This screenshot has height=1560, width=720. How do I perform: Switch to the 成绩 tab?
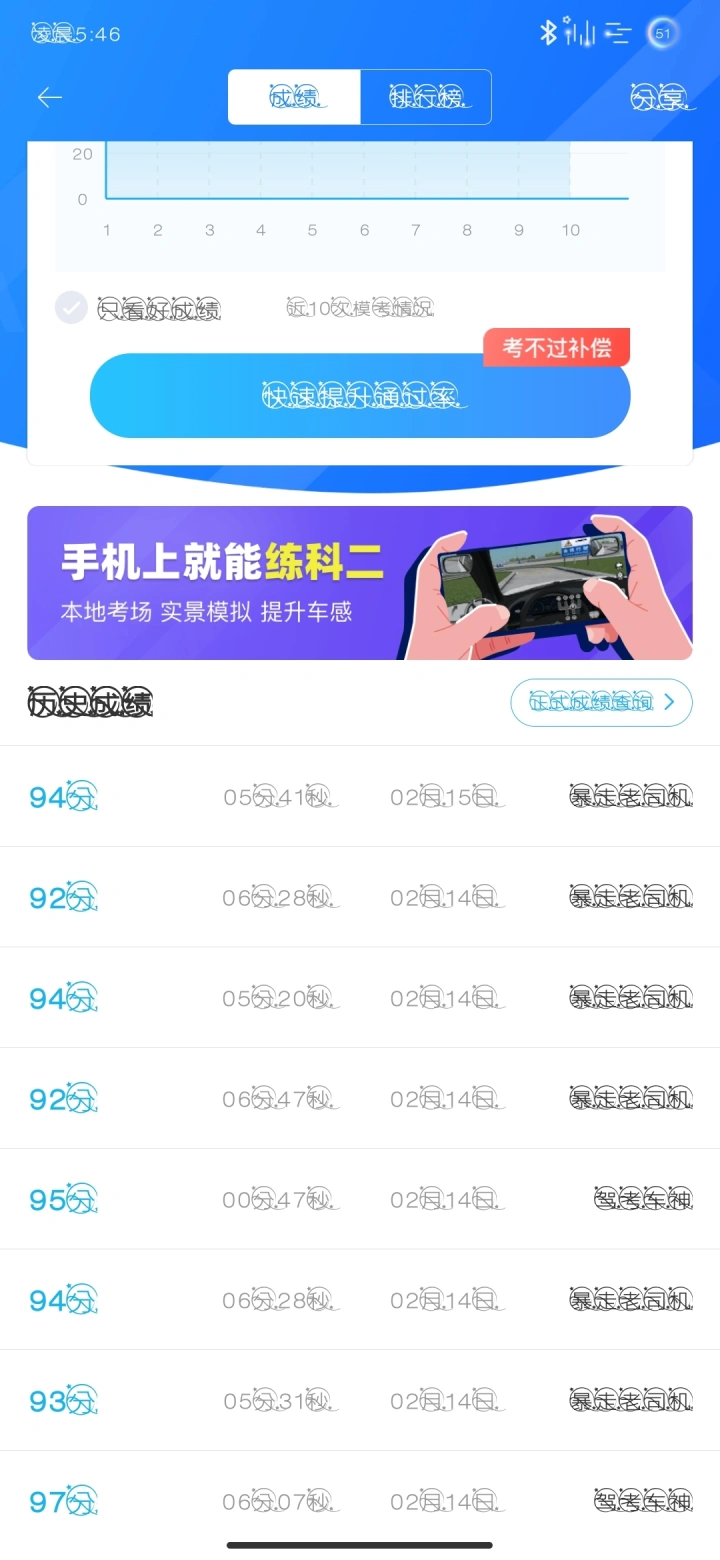[295, 97]
